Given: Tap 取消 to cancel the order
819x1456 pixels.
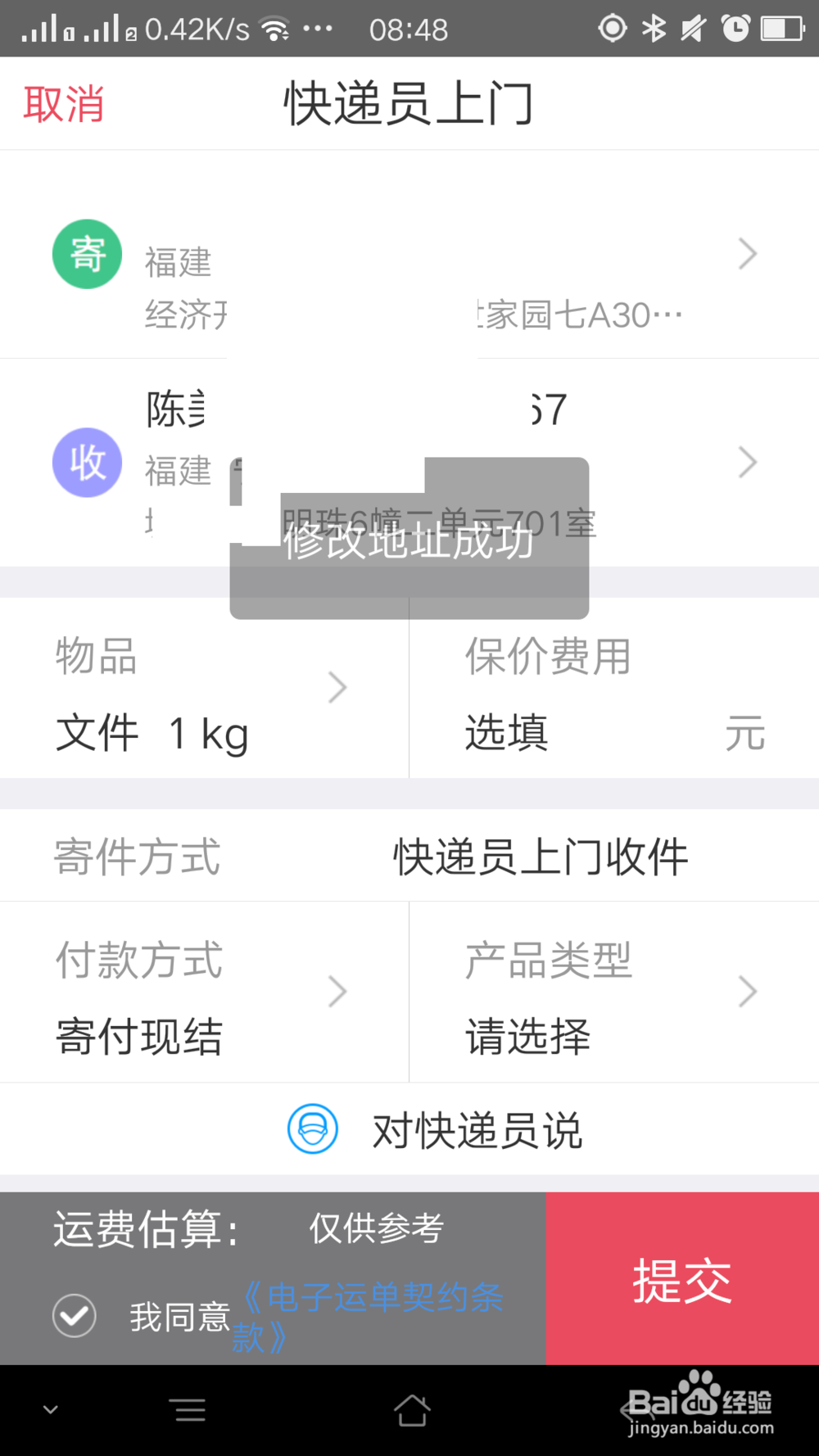Looking at the screenshot, I should click(65, 103).
